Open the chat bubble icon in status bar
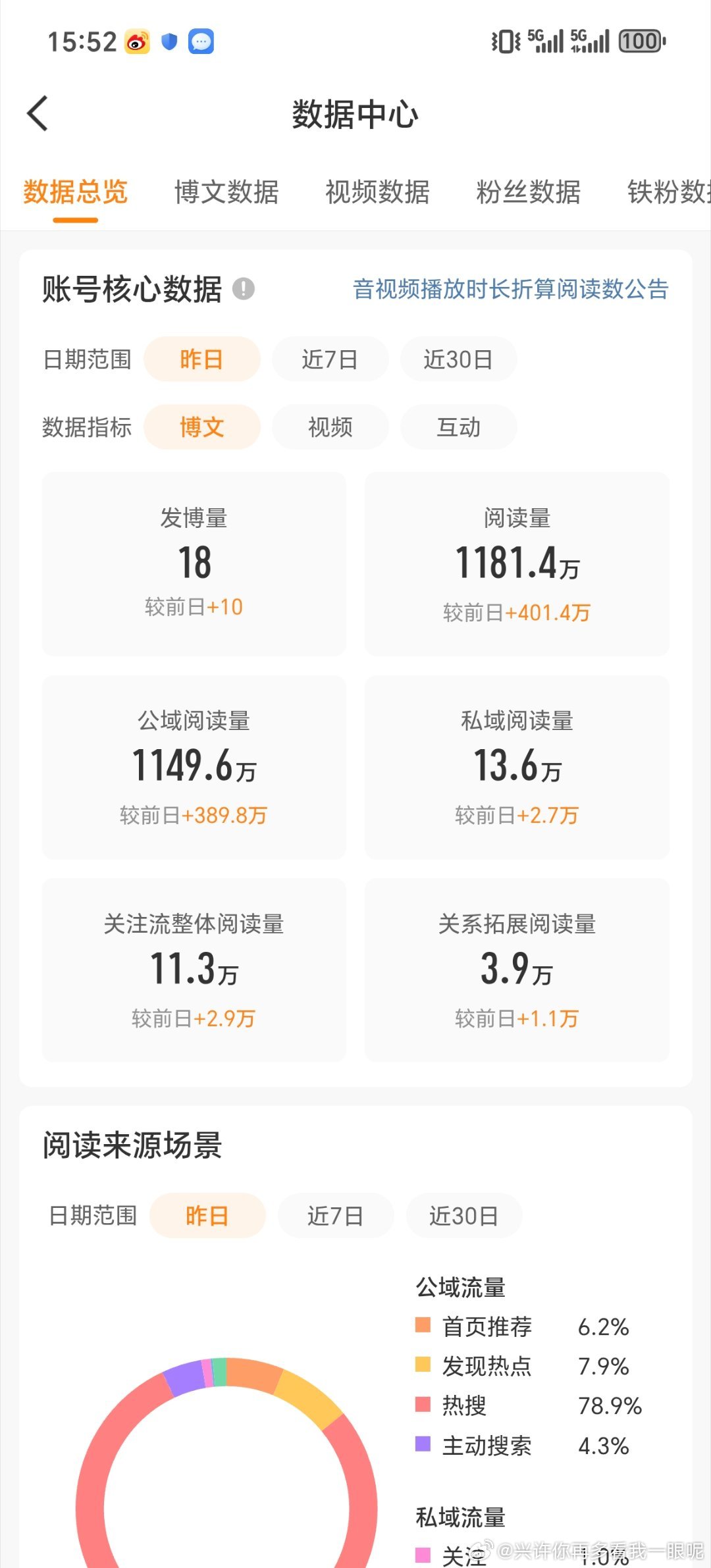Viewport: 711px width, 1568px height. (201, 41)
